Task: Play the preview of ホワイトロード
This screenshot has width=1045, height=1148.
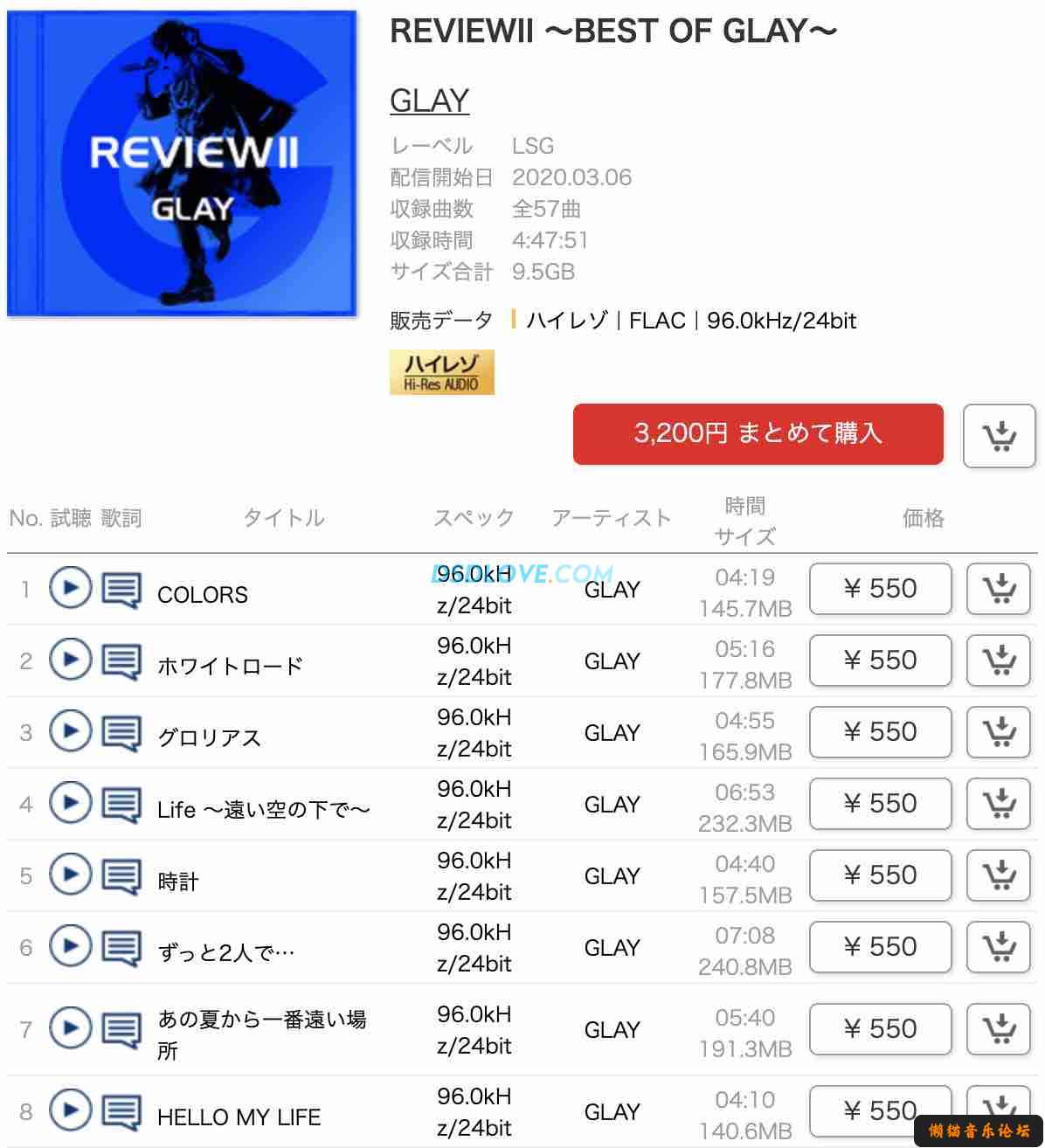Action: 70,660
